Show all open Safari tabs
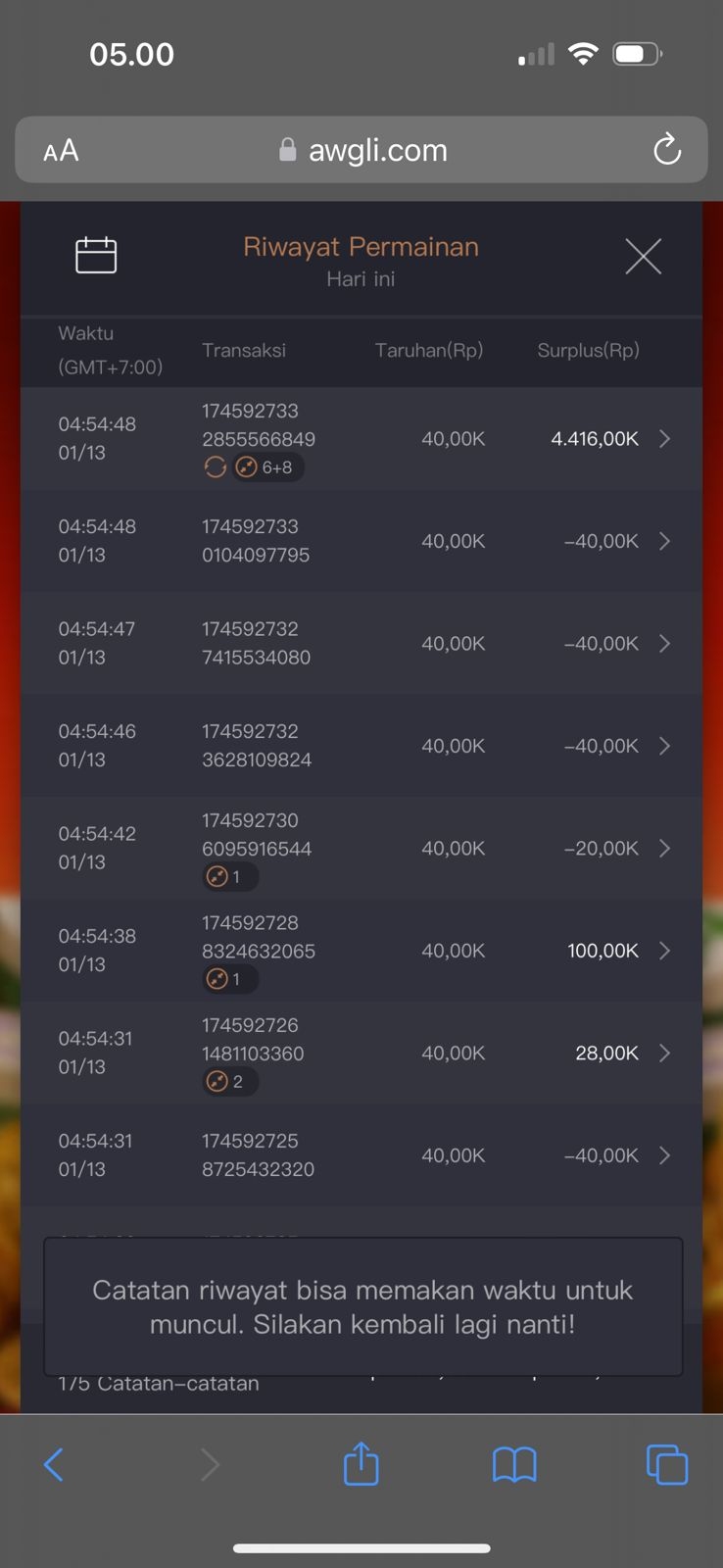This screenshot has width=723, height=1568. pyautogui.click(x=667, y=1465)
